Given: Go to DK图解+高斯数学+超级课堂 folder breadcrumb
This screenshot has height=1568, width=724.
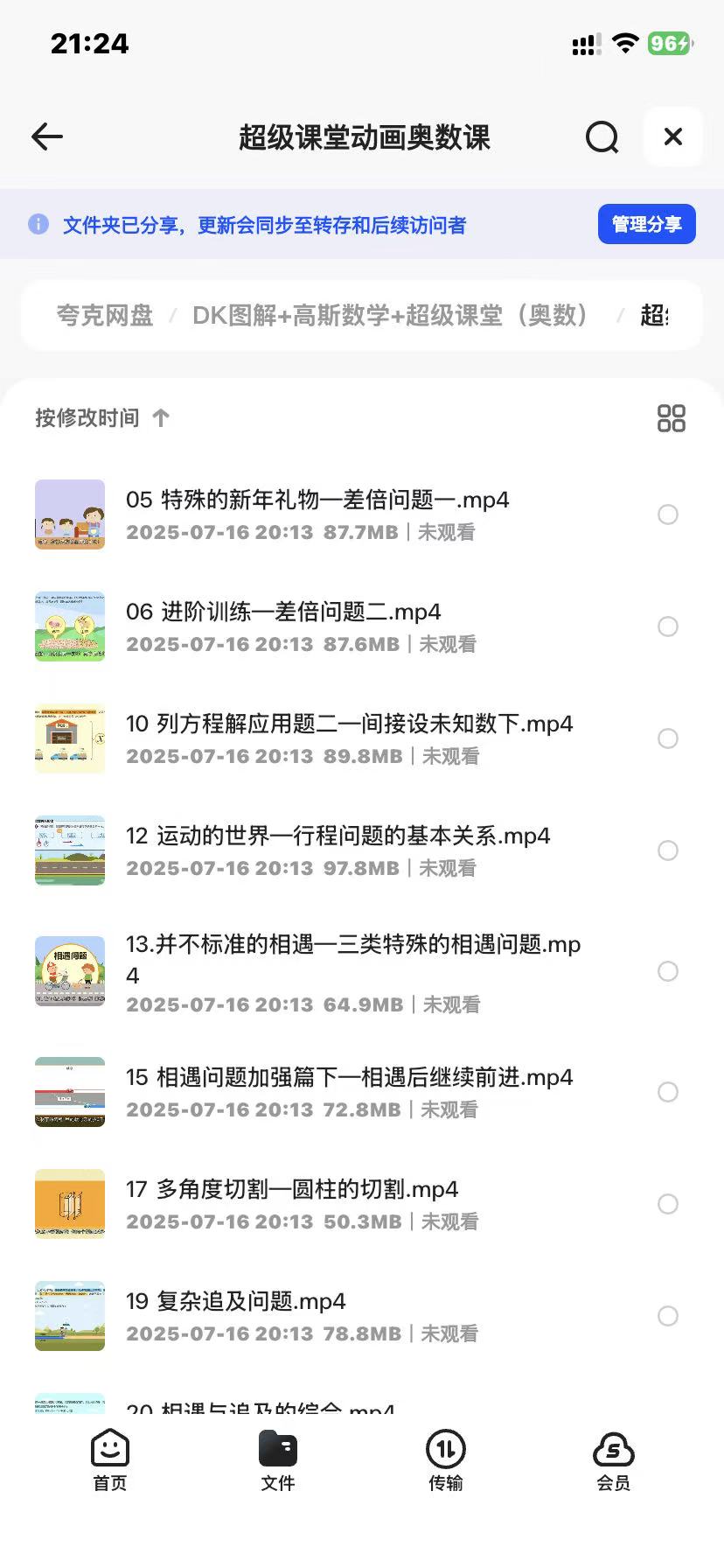Looking at the screenshot, I should [390, 315].
